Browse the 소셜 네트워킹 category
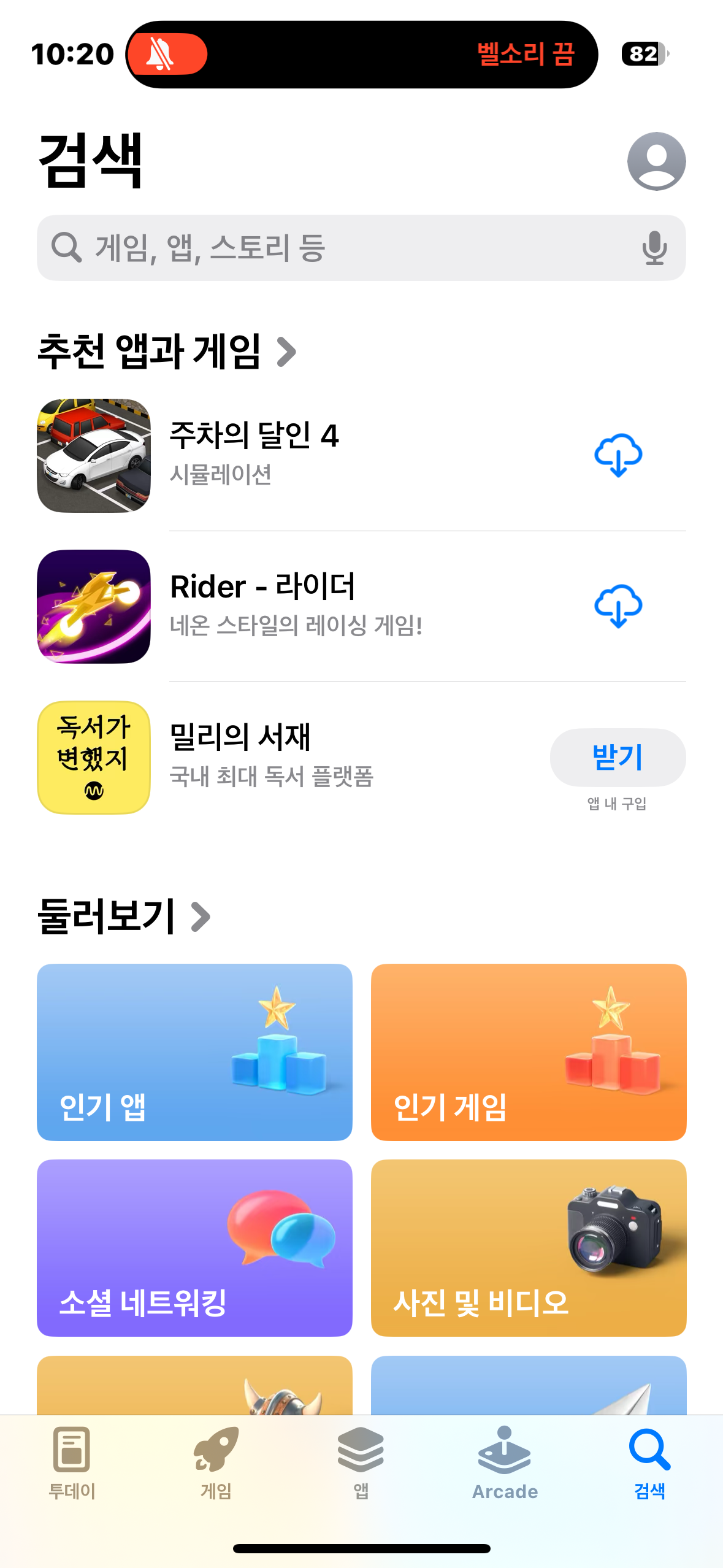The height and width of the screenshot is (1568, 723). 194,1248
